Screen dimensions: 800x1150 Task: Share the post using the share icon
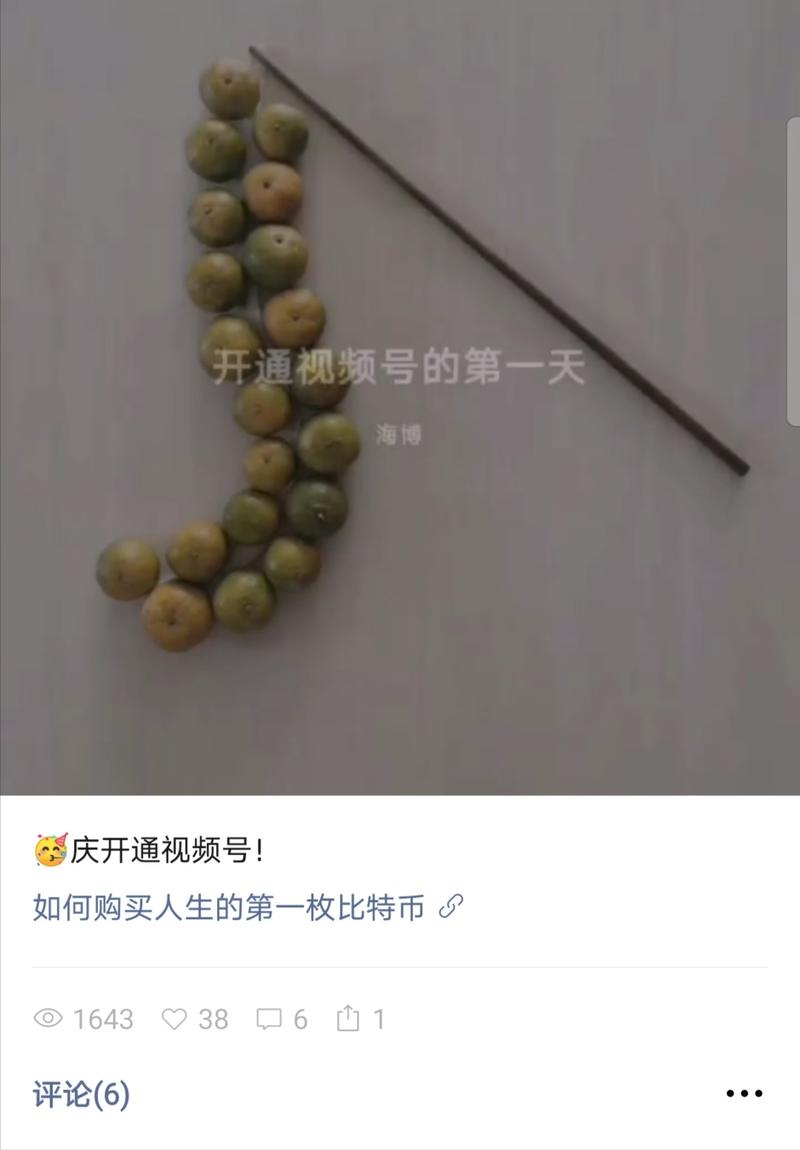click(x=348, y=1019)
